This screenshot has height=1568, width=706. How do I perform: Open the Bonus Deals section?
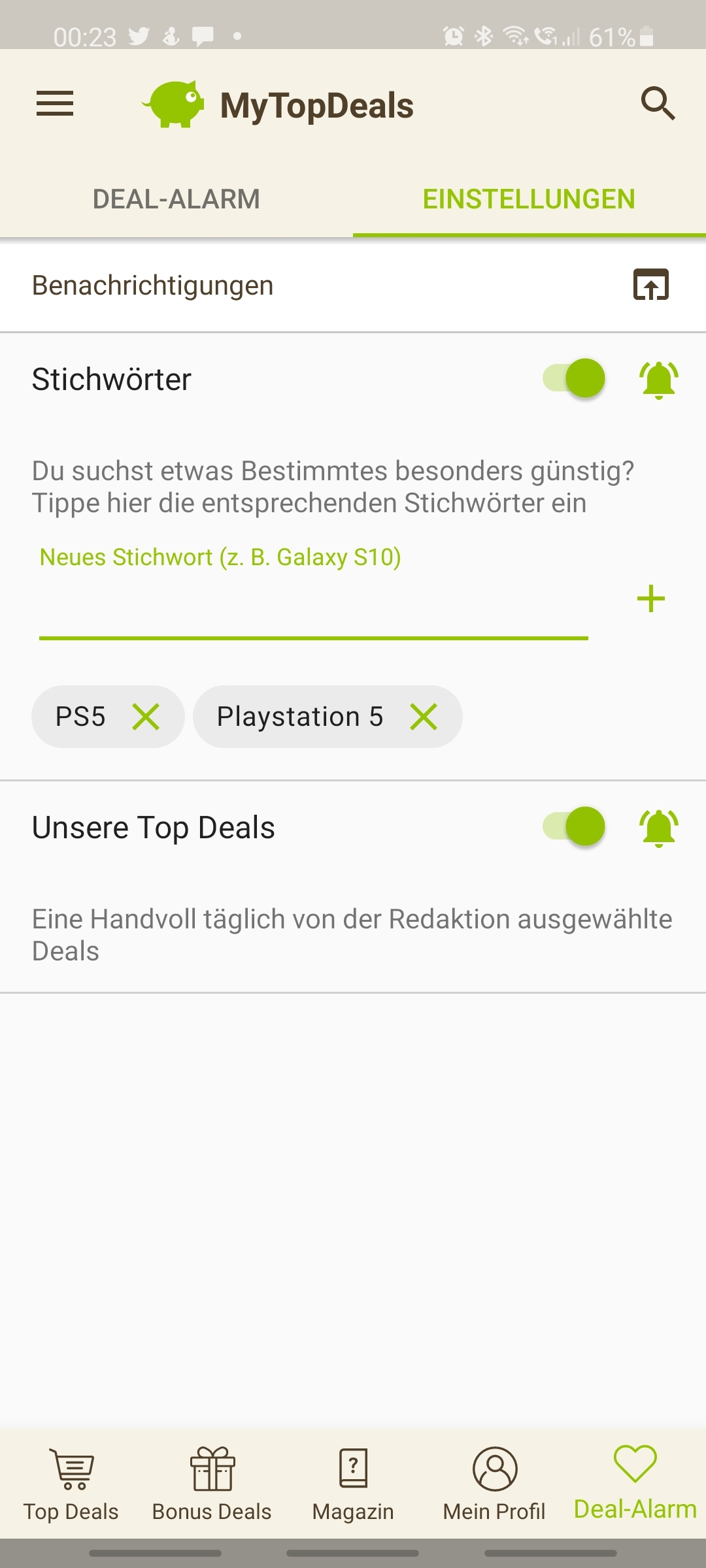[x=212, y=1484]
